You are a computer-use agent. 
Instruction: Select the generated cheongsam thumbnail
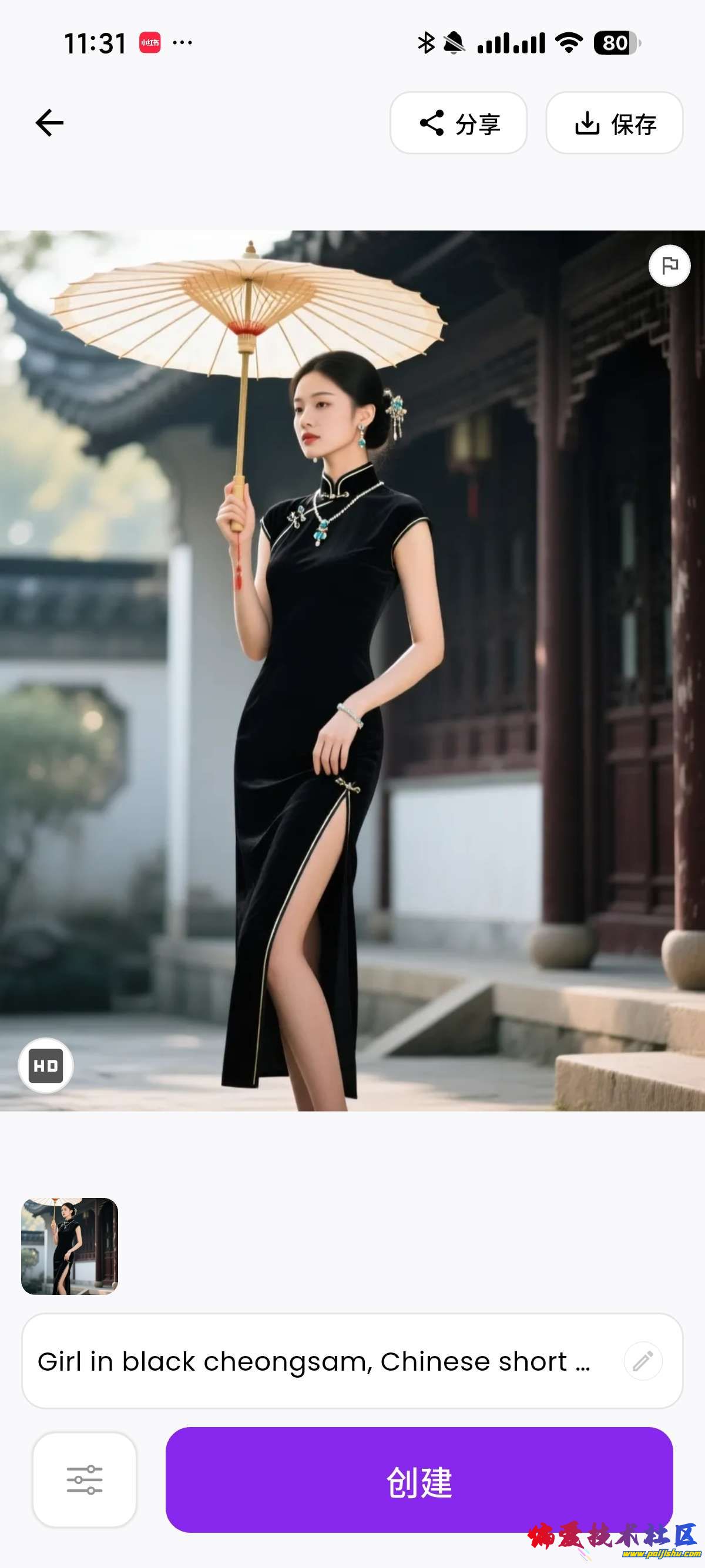click(x=69, y=1246)
